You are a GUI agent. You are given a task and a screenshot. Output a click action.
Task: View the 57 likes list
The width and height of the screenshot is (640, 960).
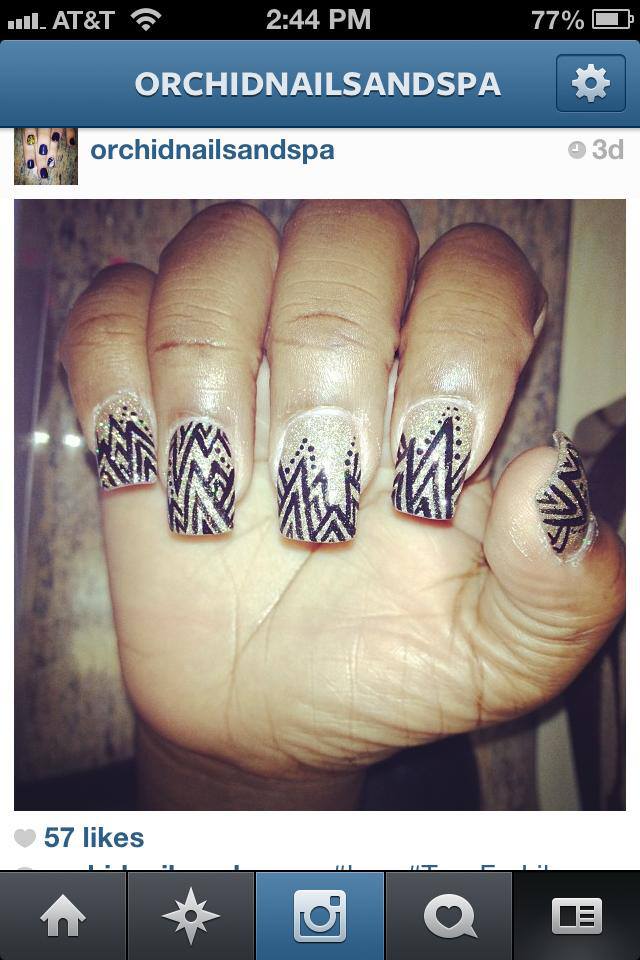click(x=94, y=837)
